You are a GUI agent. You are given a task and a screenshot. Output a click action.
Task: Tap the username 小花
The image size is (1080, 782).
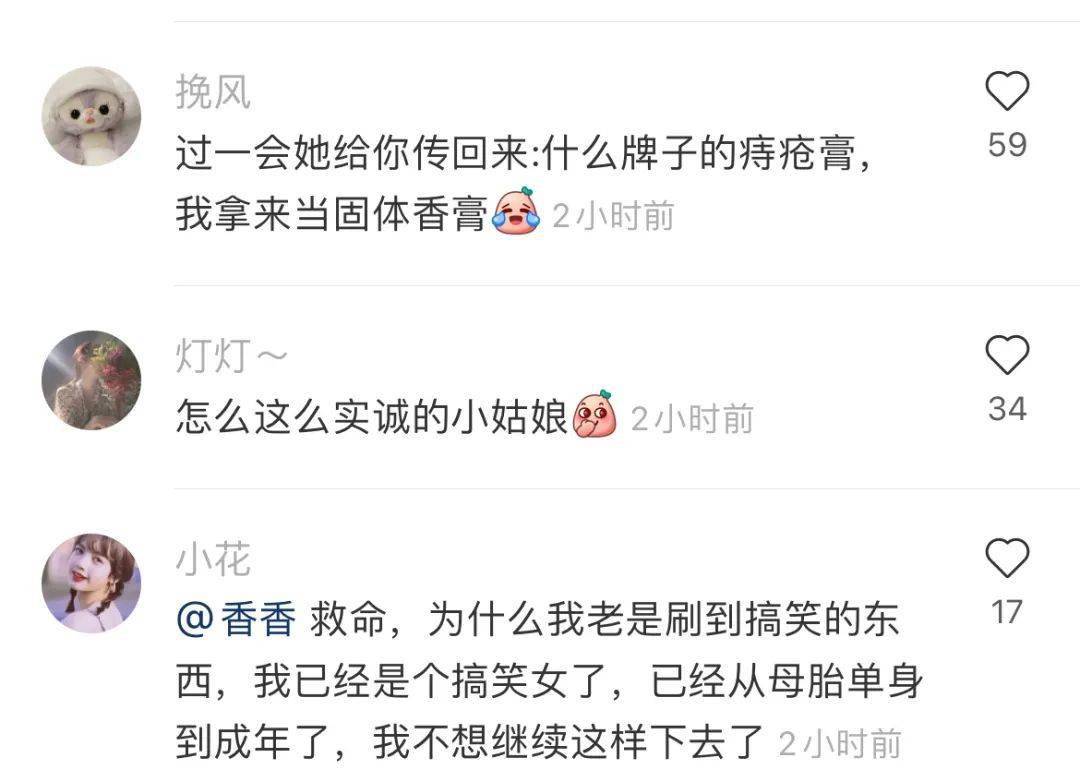click(x=213, y=559)
